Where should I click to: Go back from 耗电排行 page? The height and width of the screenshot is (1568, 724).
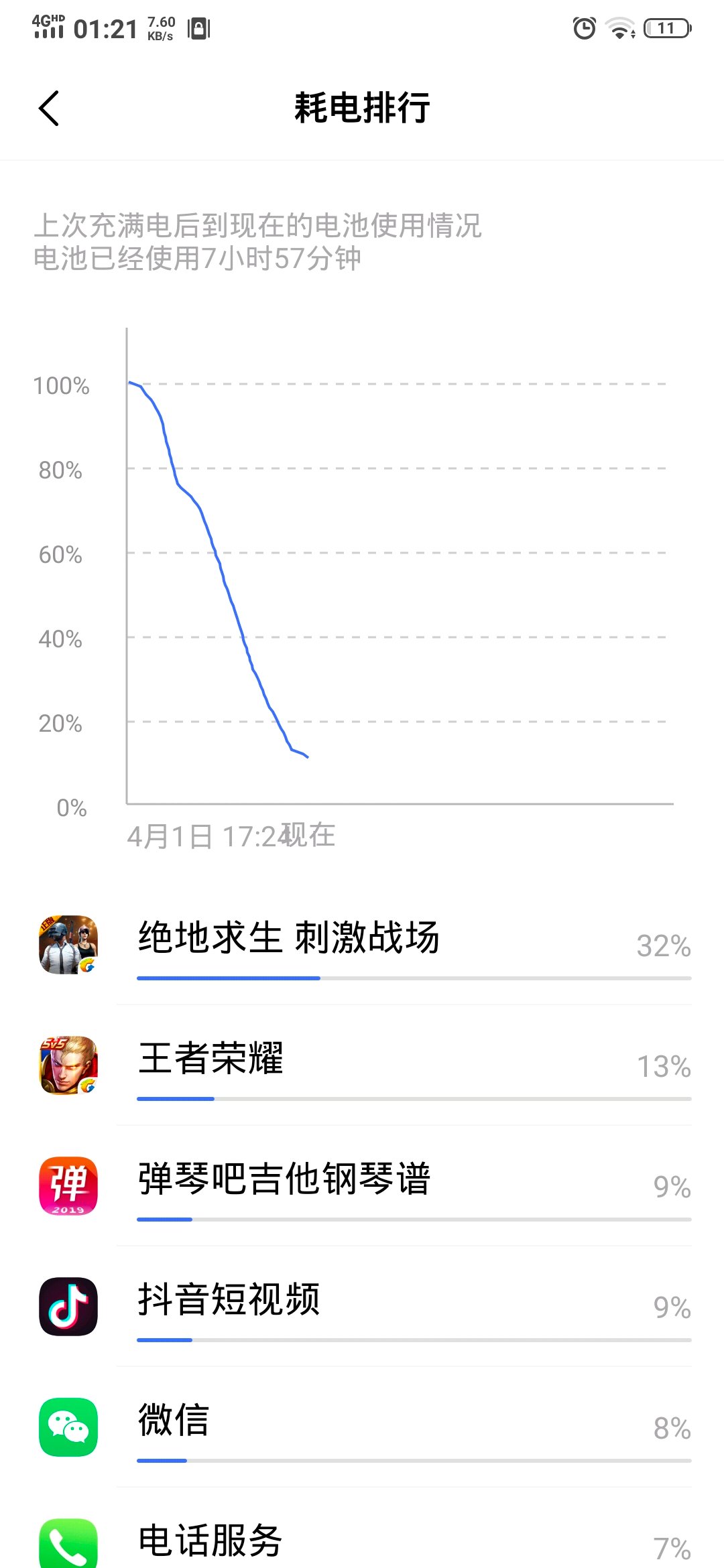[x=49, y=108]
